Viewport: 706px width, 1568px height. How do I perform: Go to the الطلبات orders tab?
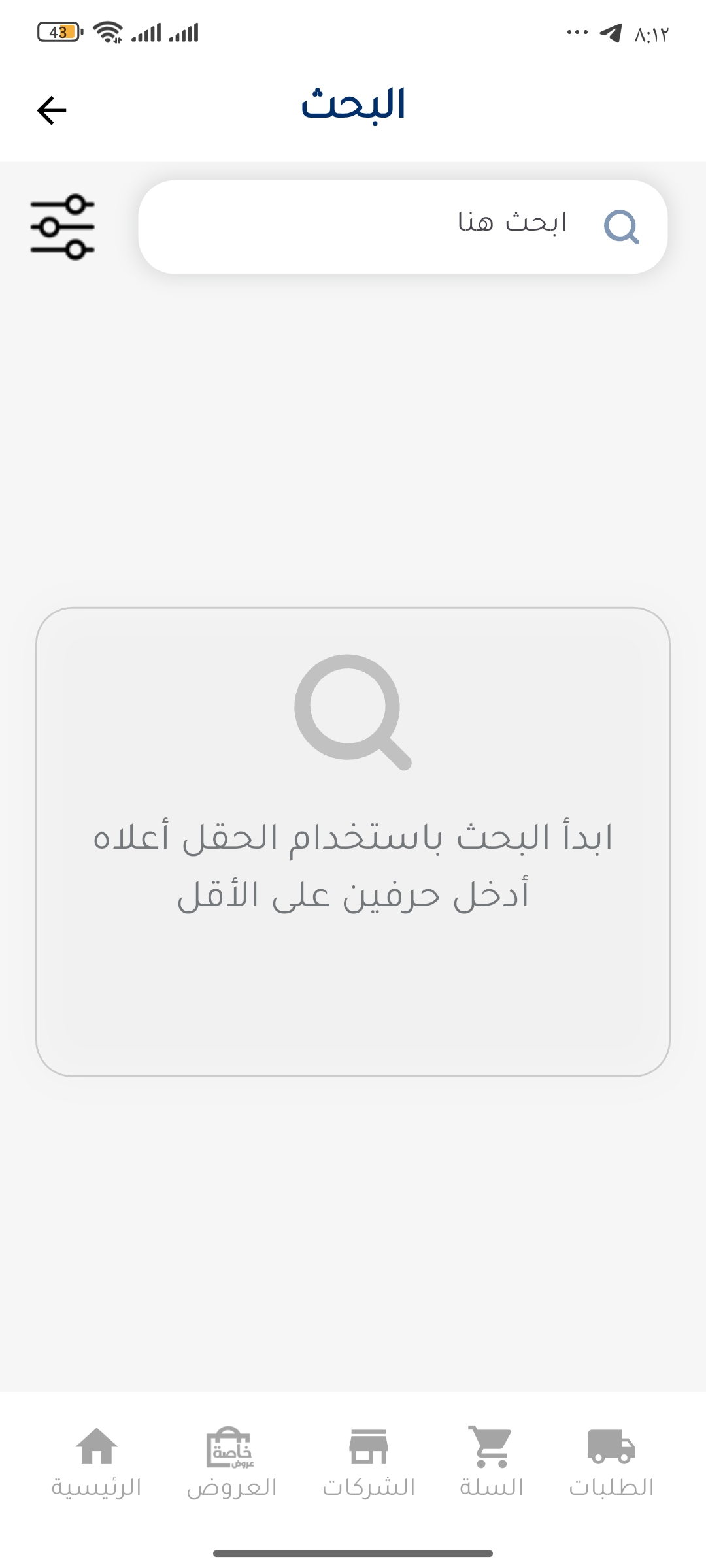[x=611, y=1462]
